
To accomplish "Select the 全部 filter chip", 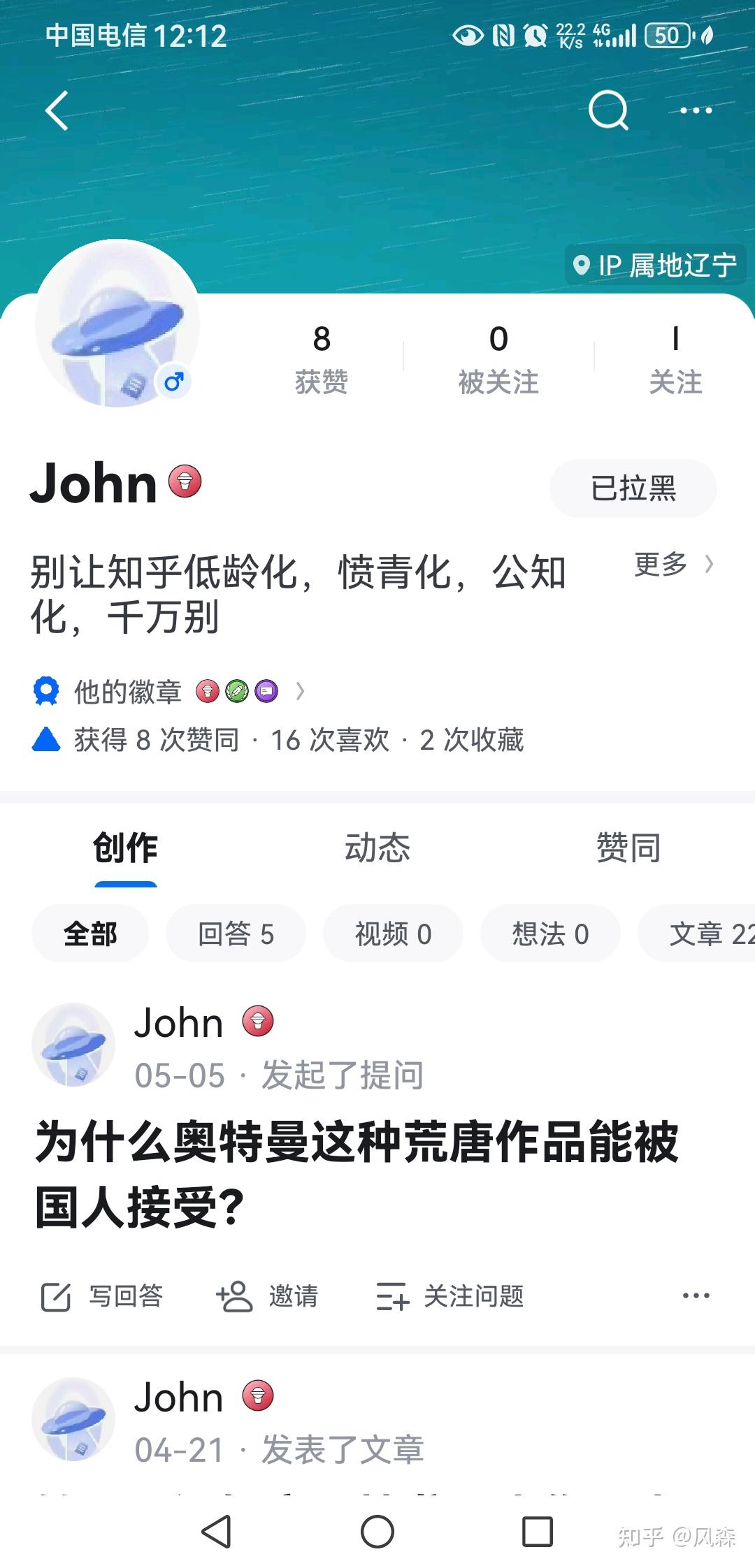I will click(90, 934).
